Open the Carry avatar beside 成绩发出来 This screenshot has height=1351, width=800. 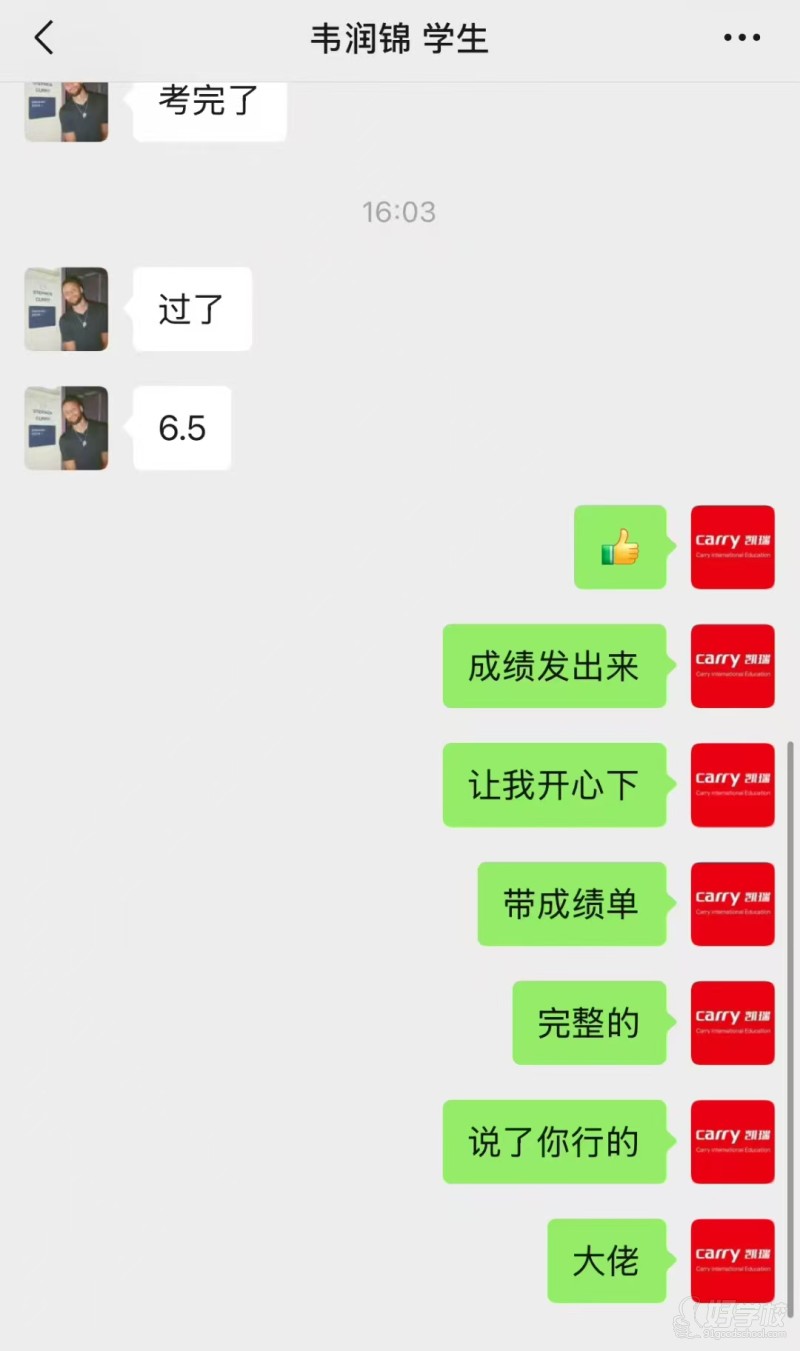tap(732, 666)
